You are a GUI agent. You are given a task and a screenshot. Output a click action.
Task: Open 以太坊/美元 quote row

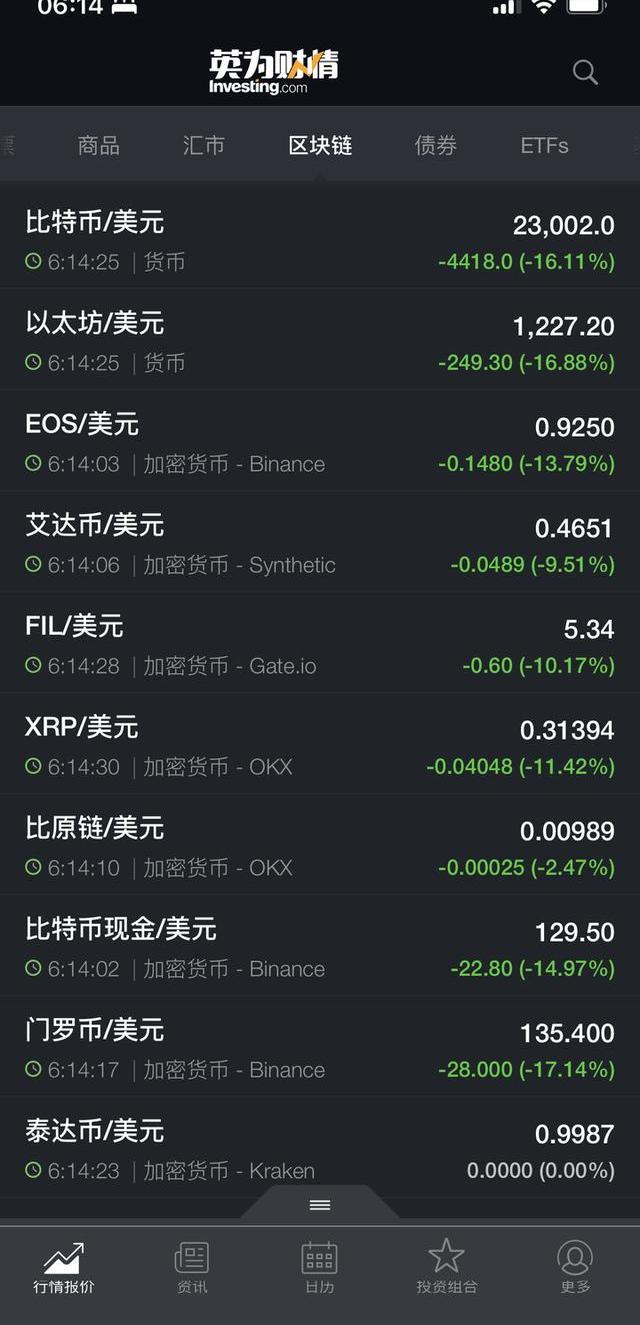pos(320,340)
